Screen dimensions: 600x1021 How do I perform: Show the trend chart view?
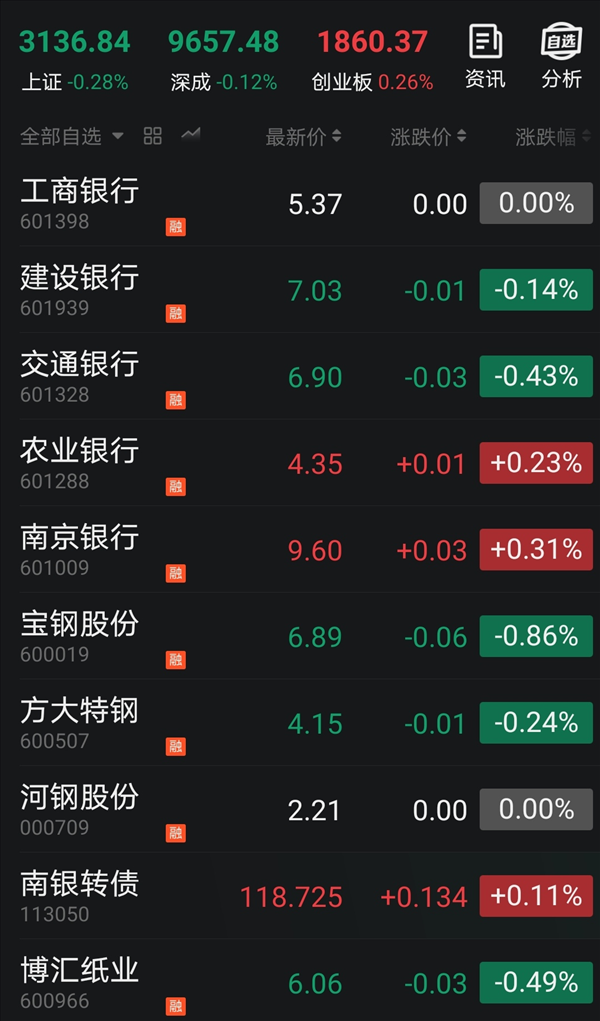pos(191,135)
